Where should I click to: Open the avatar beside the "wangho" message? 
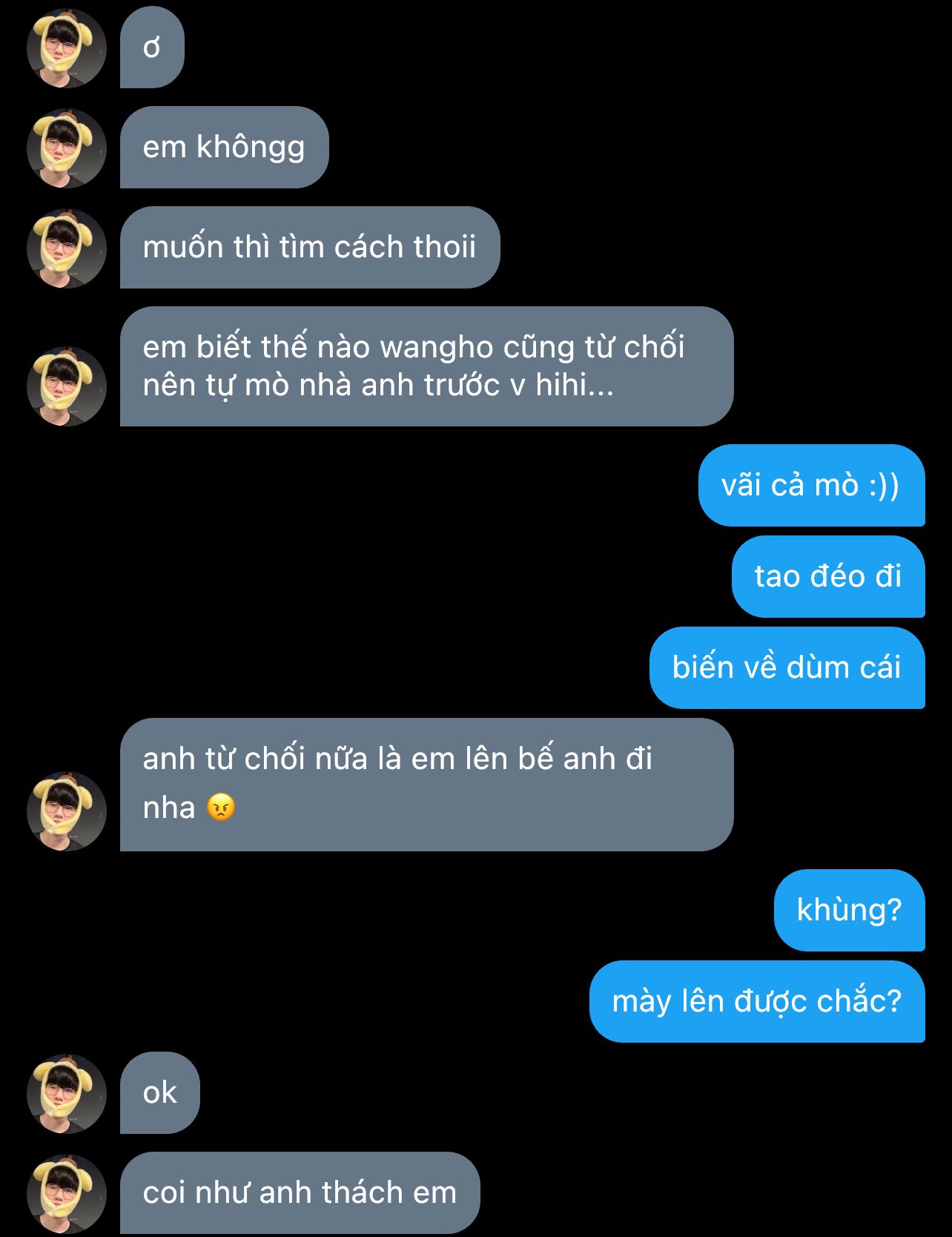click(67, 386)
